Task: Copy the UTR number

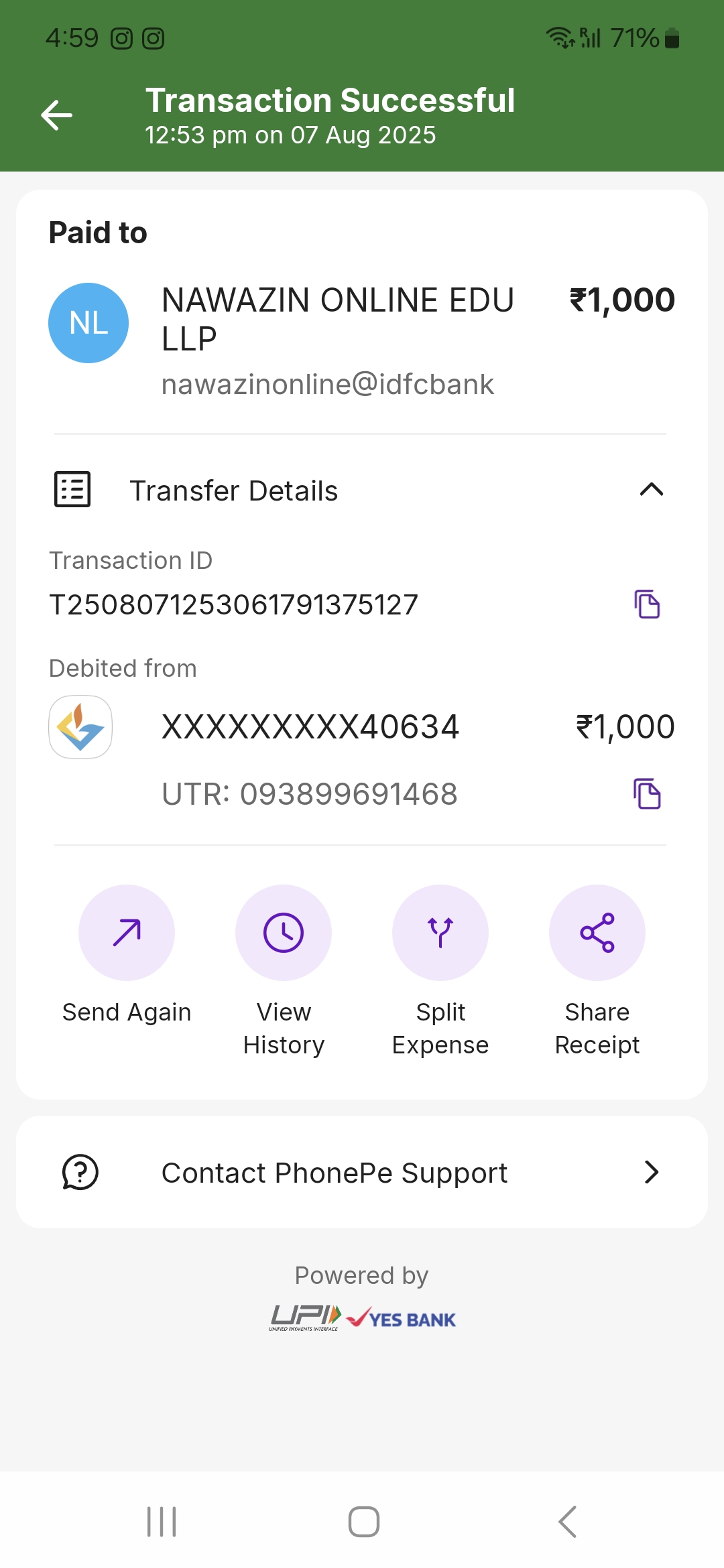Action: pyautogui.click(x=647, y=794)
